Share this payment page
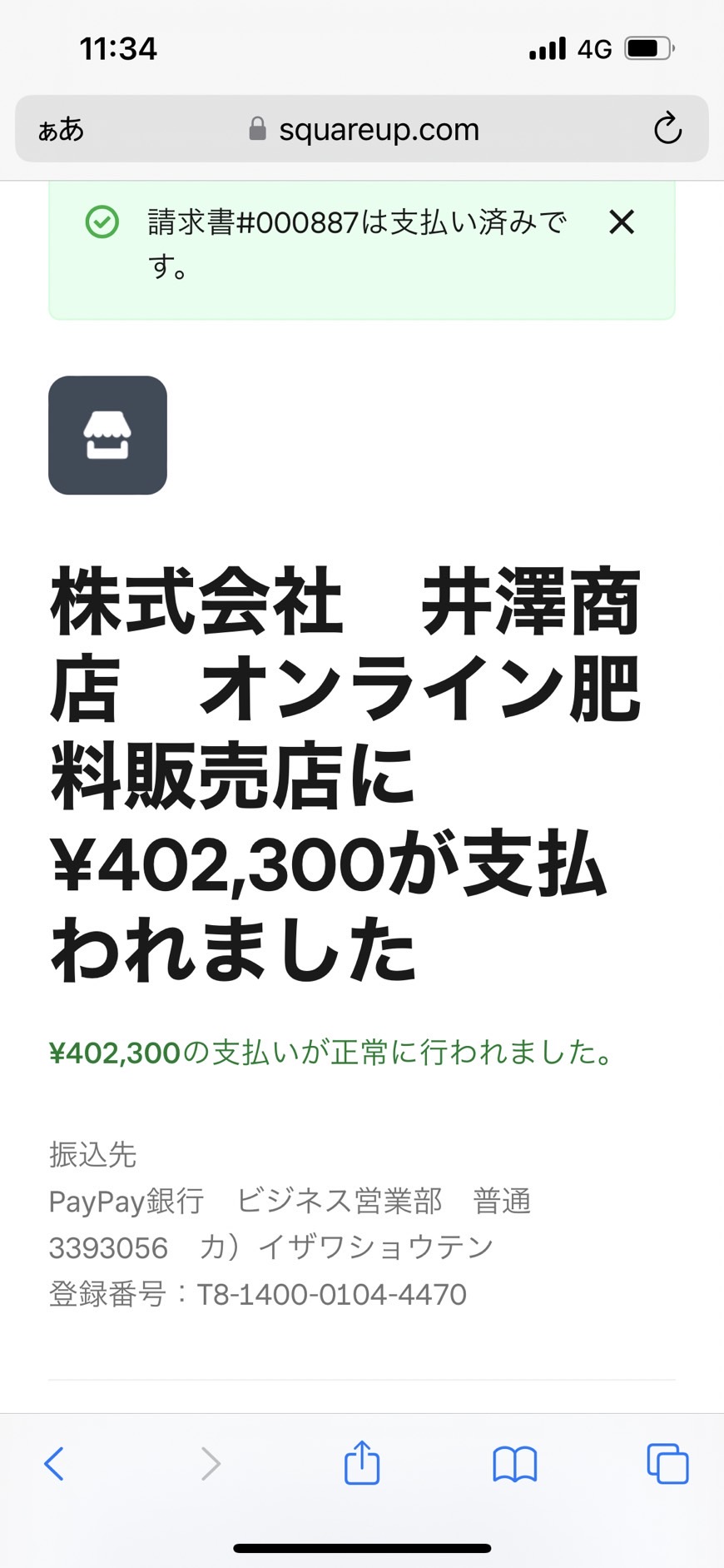The width and height of the screenshot is (724, 1568). (x=362, y=1462)
